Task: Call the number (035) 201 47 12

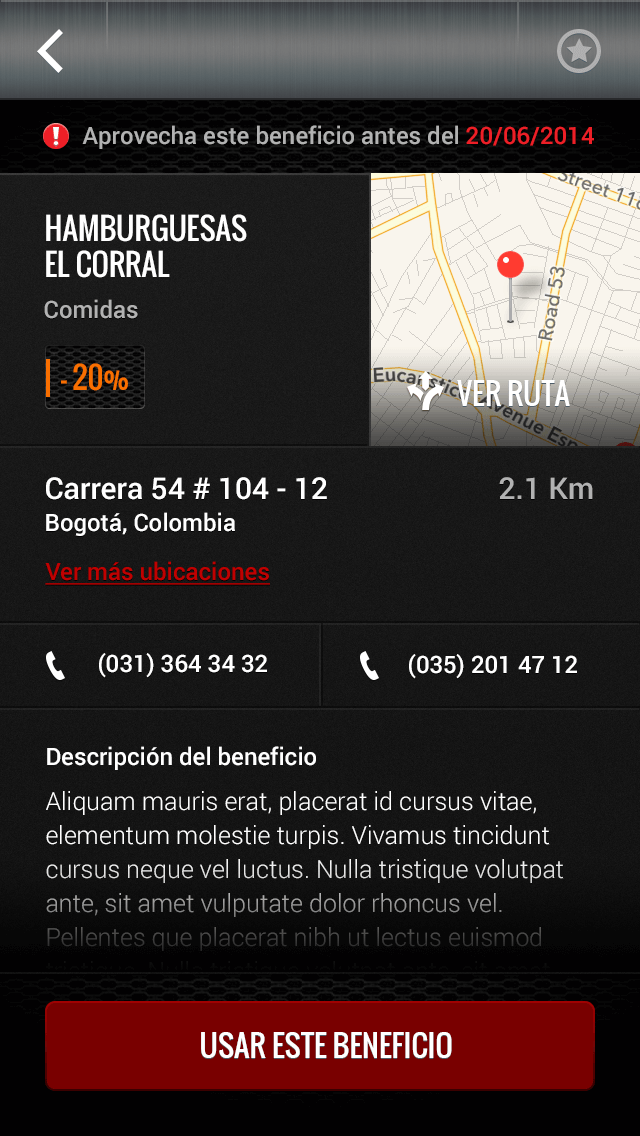Action: [481, 664]
